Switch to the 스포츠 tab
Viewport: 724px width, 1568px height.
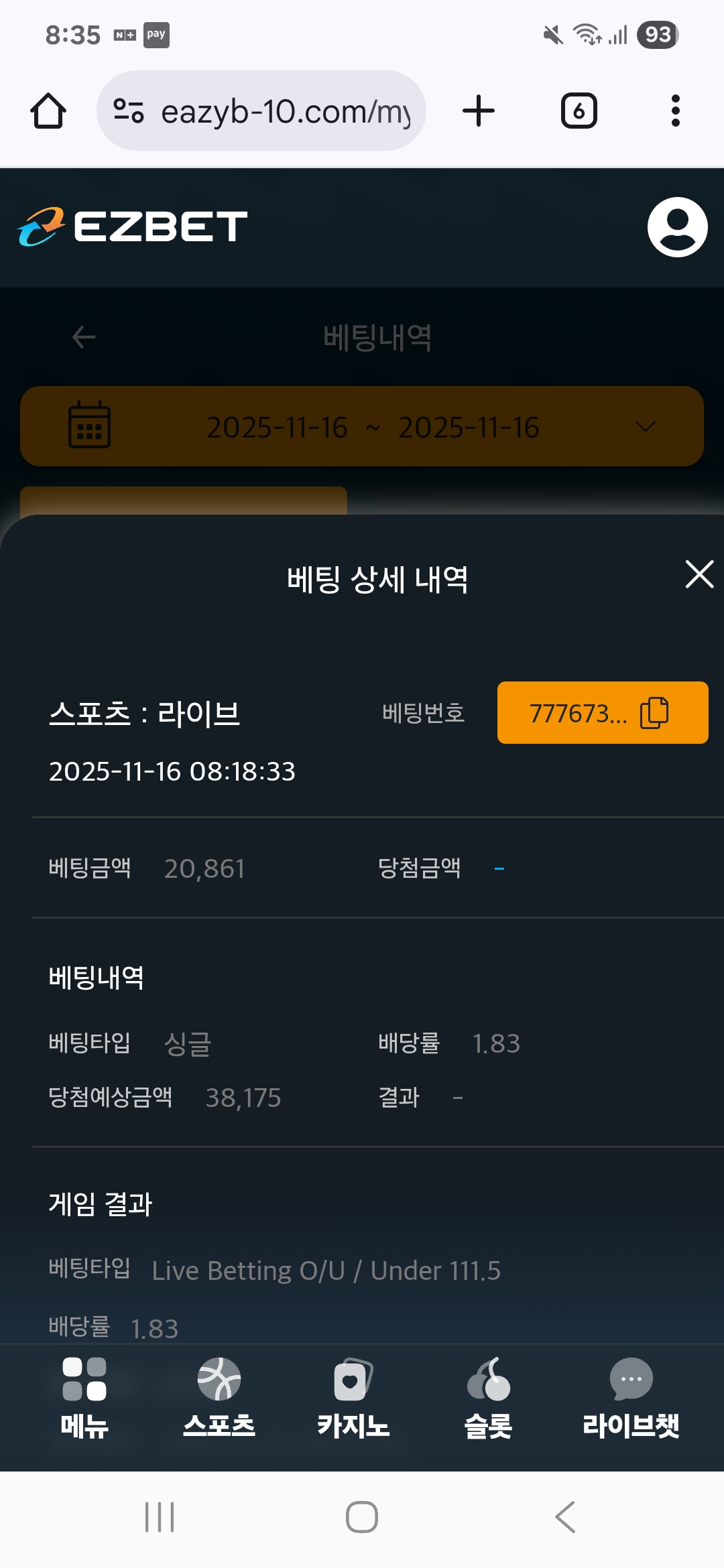pyautogui.click(x=219, y=1398)
